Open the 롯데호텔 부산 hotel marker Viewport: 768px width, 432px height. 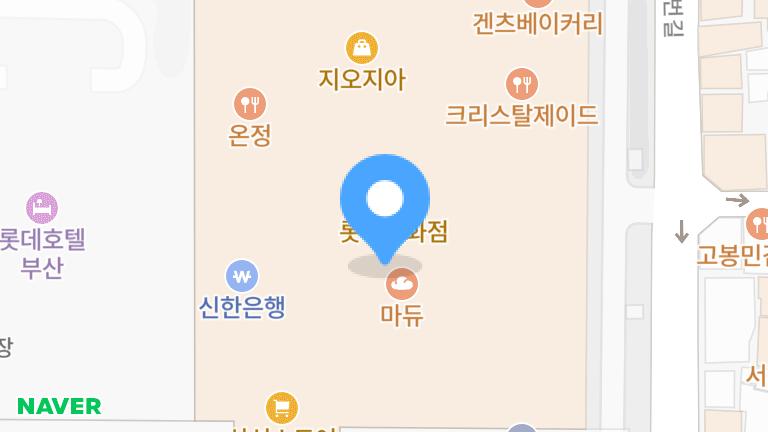pos(42,208)
